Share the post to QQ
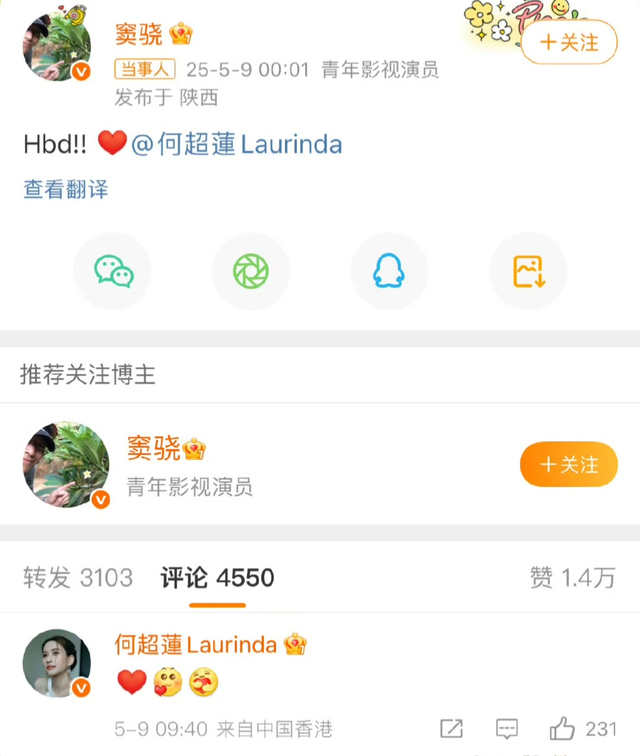The height and width of the screenshot is (756, 640). click(389, 271)
